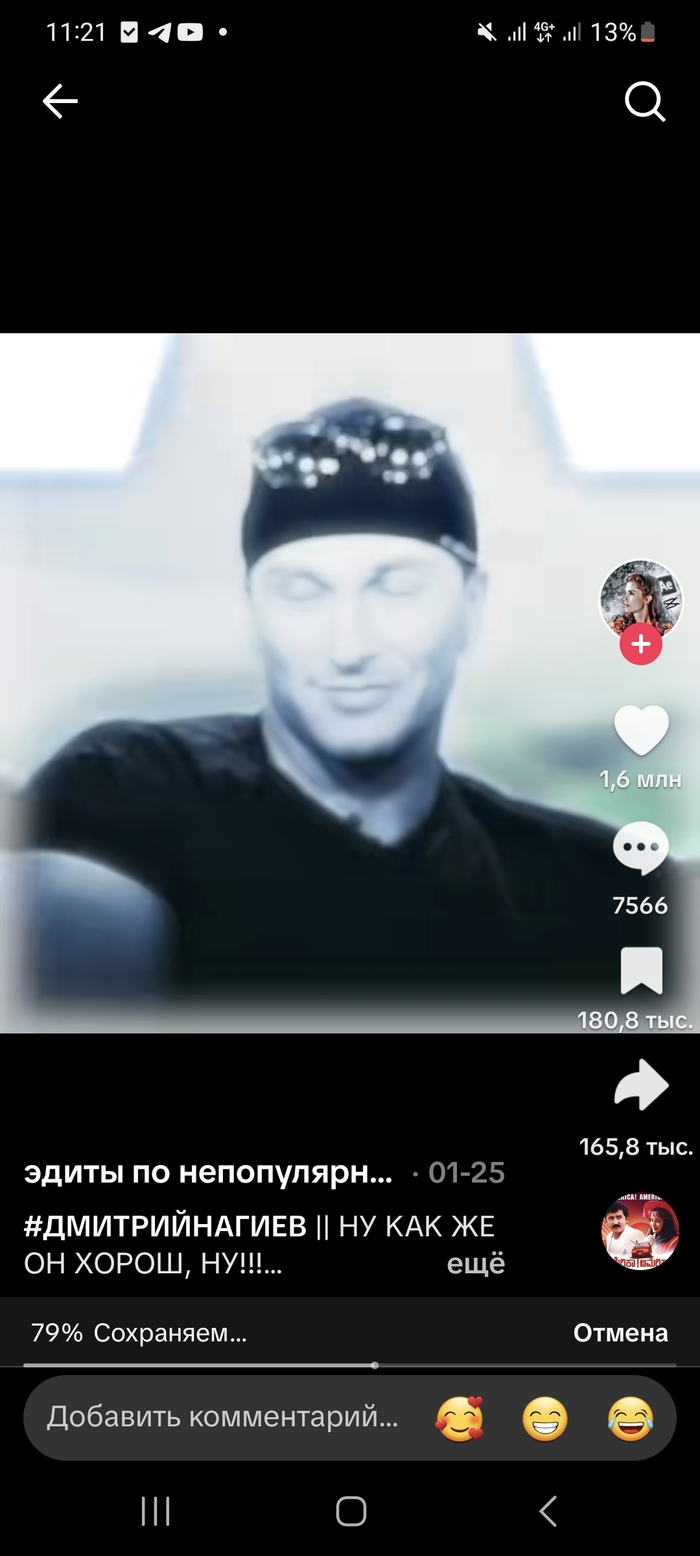Bookmark this video to favorites
700x1556 pixels.
[640, 971]
